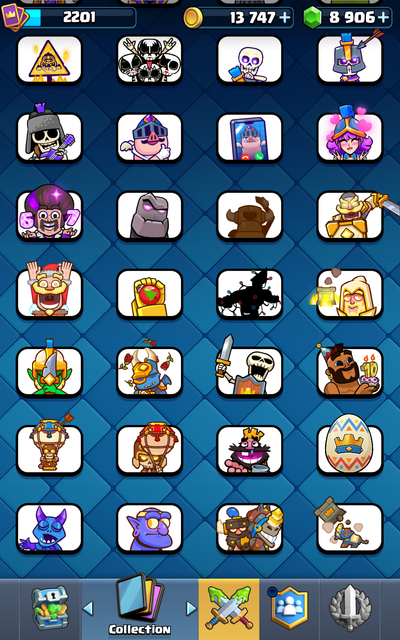Select the hog rider birthday 10 emote
The width and height of the screenshot is (400, 640).
[x=350, y=371]
